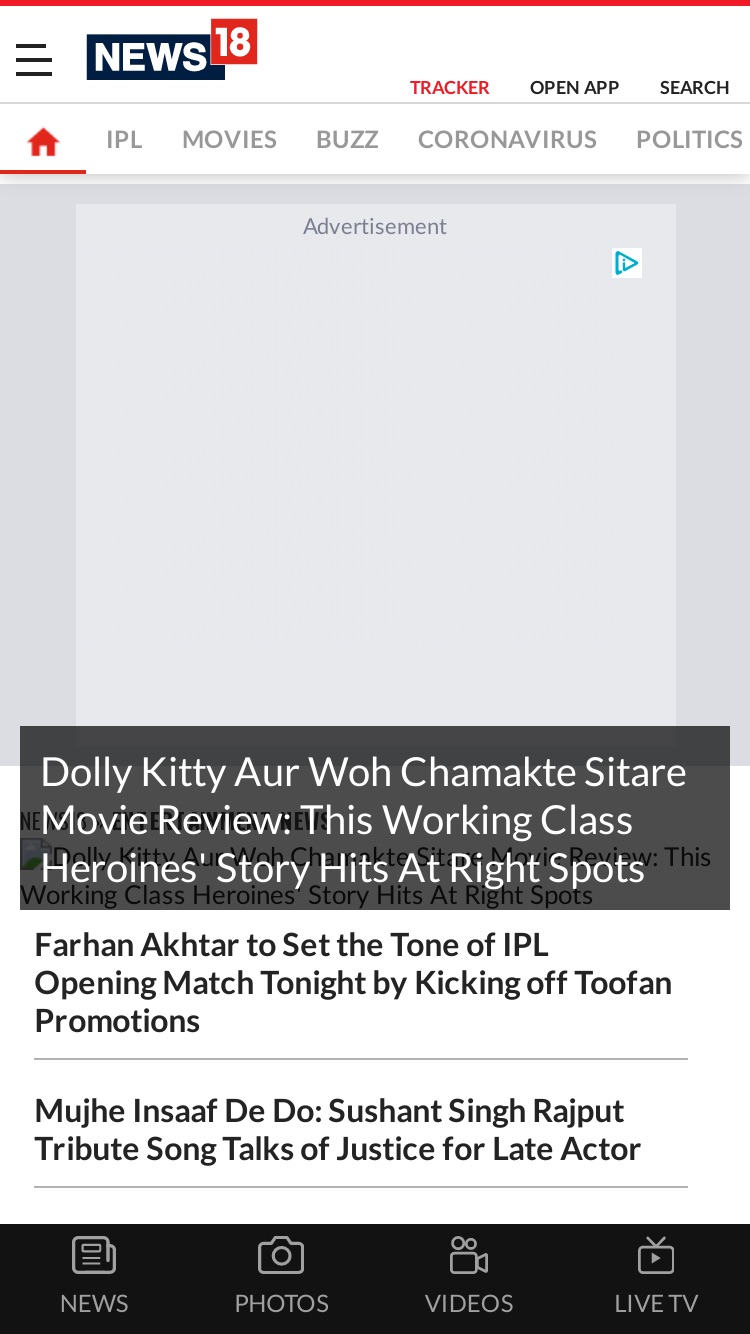
Task: Go to the home tab icon
Action: click(43, 141)
